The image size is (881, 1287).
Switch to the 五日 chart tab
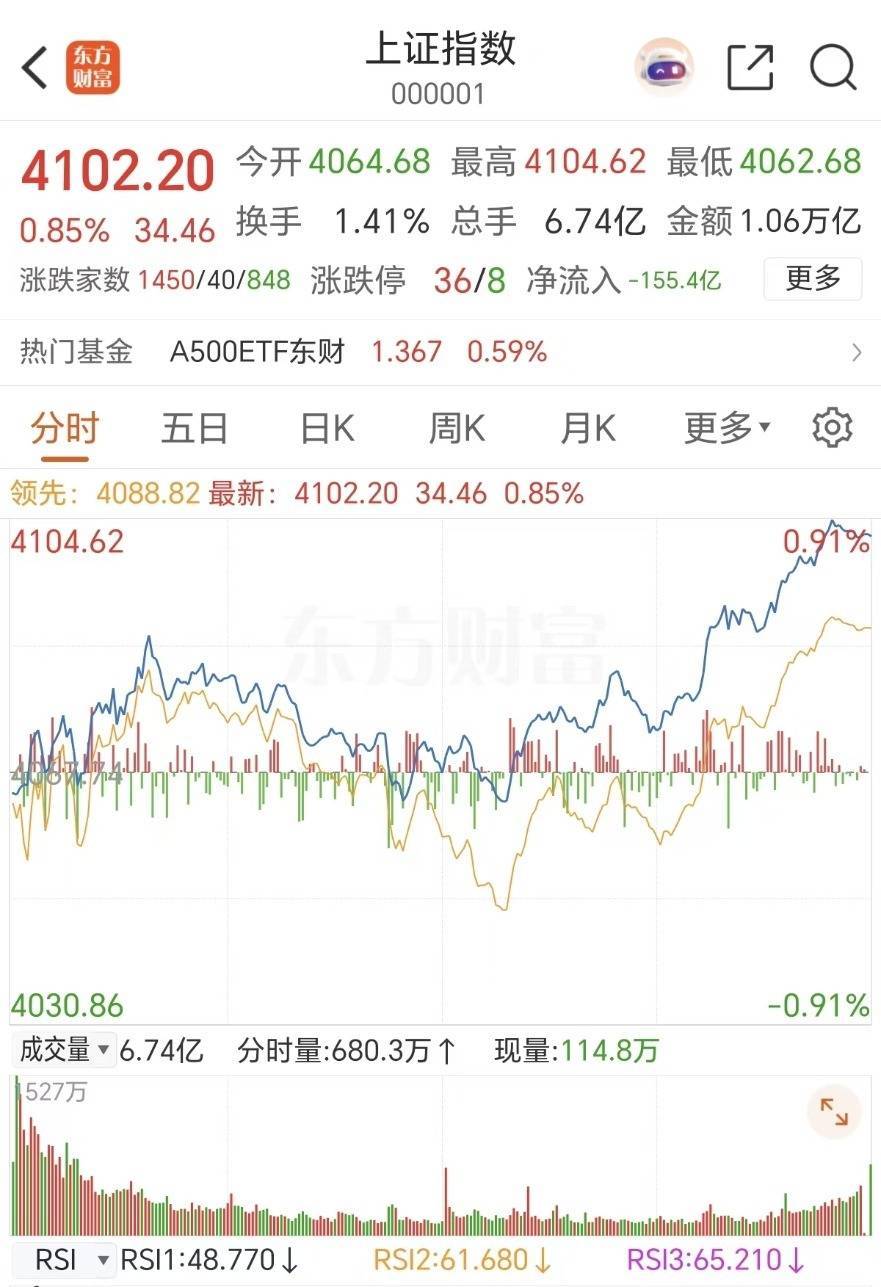(194, 429)
